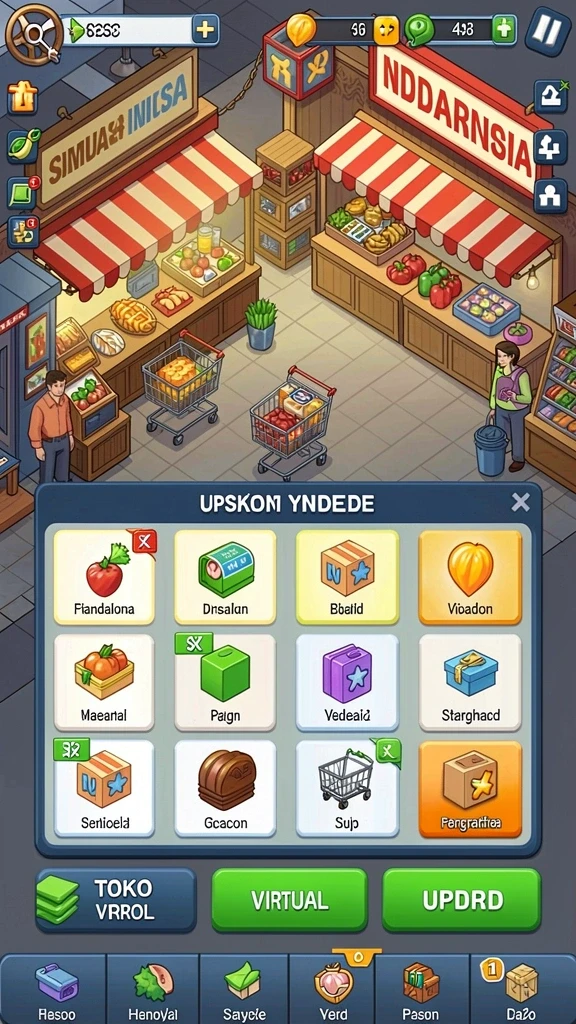Open the steering wheel settings icon

(33, 33)
